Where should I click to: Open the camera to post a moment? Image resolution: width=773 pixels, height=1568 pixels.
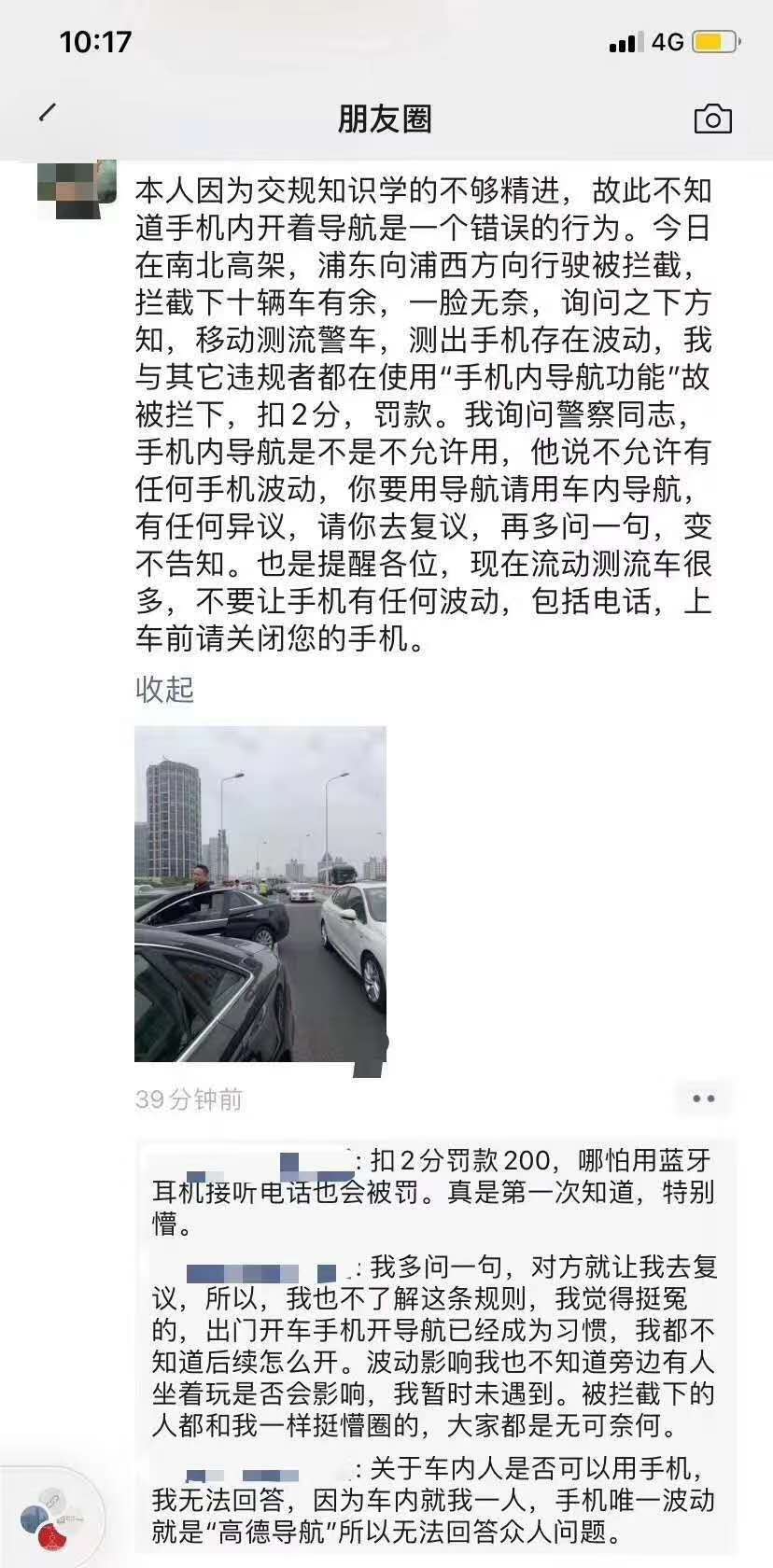pyautogui.click(x=712, y=119)
